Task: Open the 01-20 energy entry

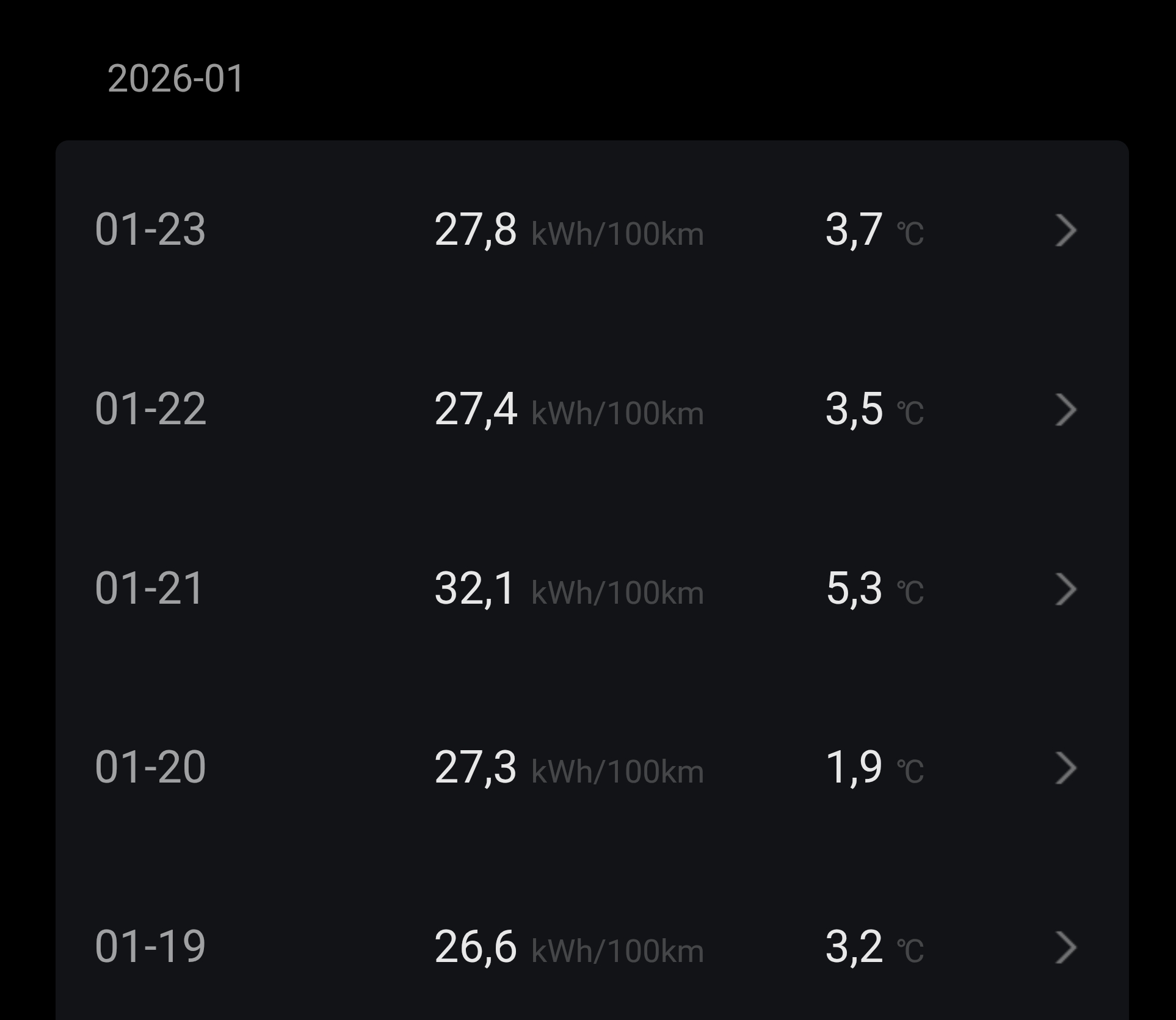Action: 586,767
